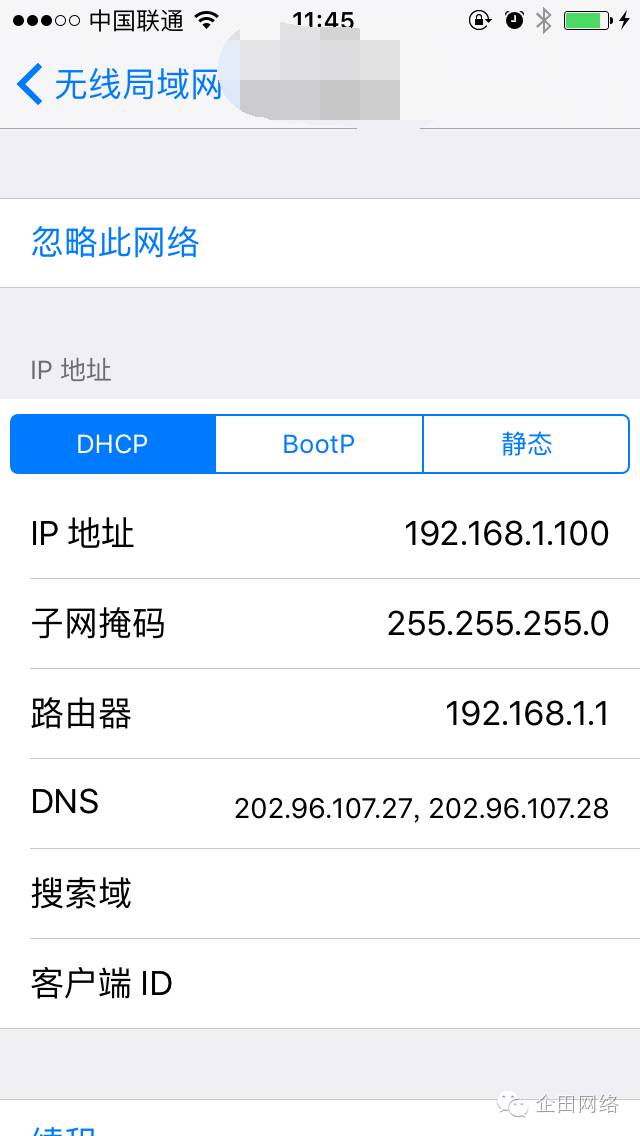
Task: Switch to the BootP tab
Action: pos(319,444)
